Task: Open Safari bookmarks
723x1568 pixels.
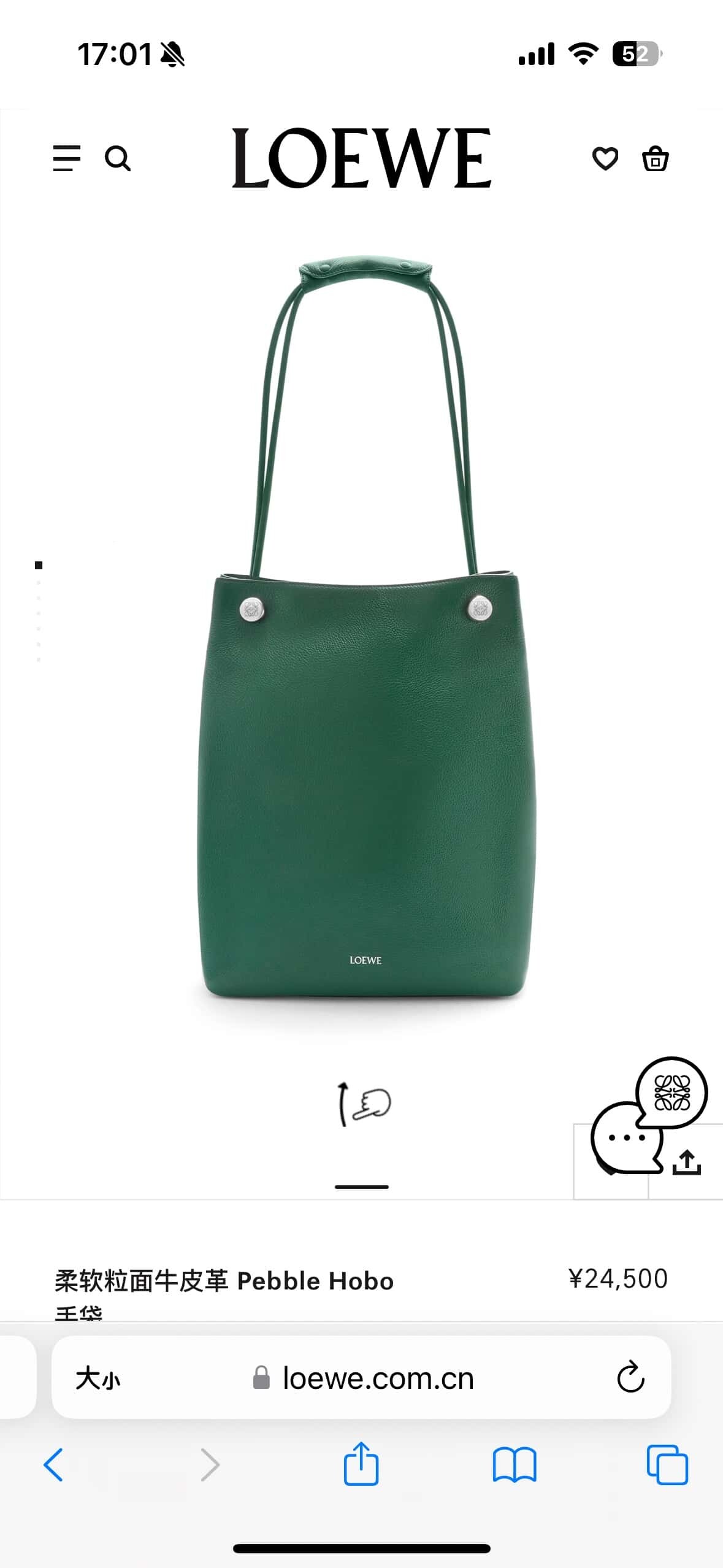Action: point(515,1465)
